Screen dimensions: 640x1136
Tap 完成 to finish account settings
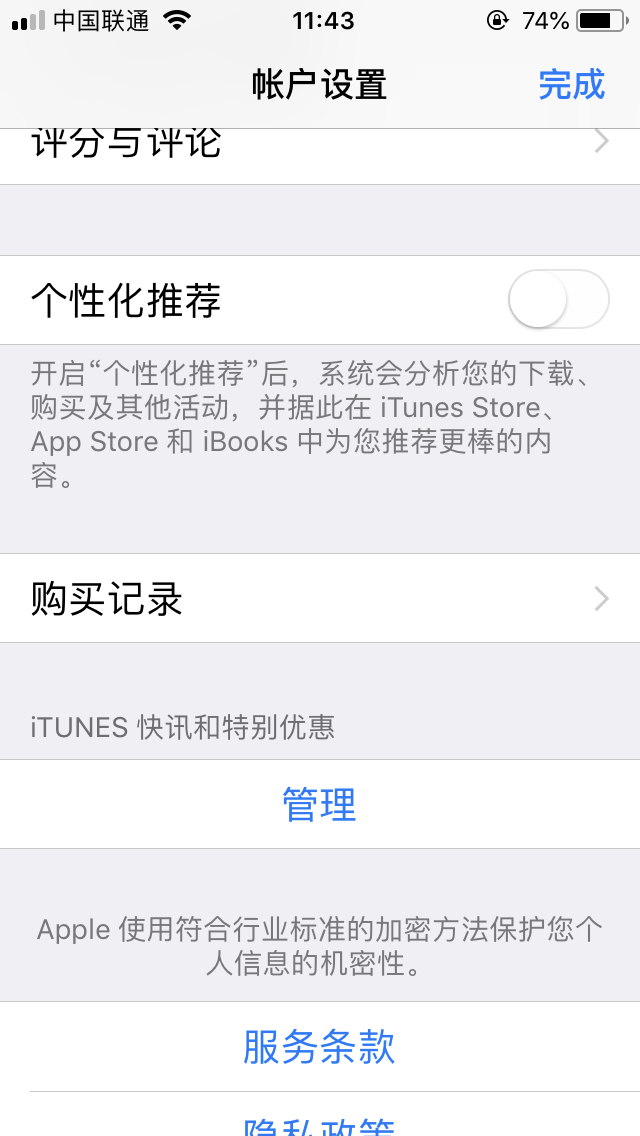coord(571,84)
